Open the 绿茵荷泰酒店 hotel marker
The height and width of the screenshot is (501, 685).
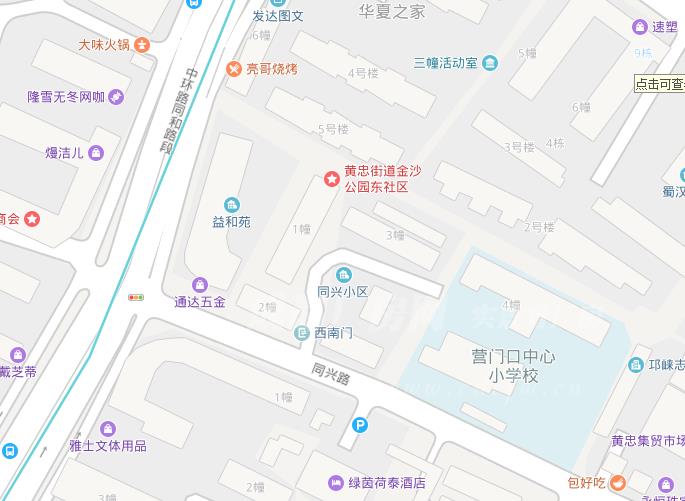coord(335,483)
